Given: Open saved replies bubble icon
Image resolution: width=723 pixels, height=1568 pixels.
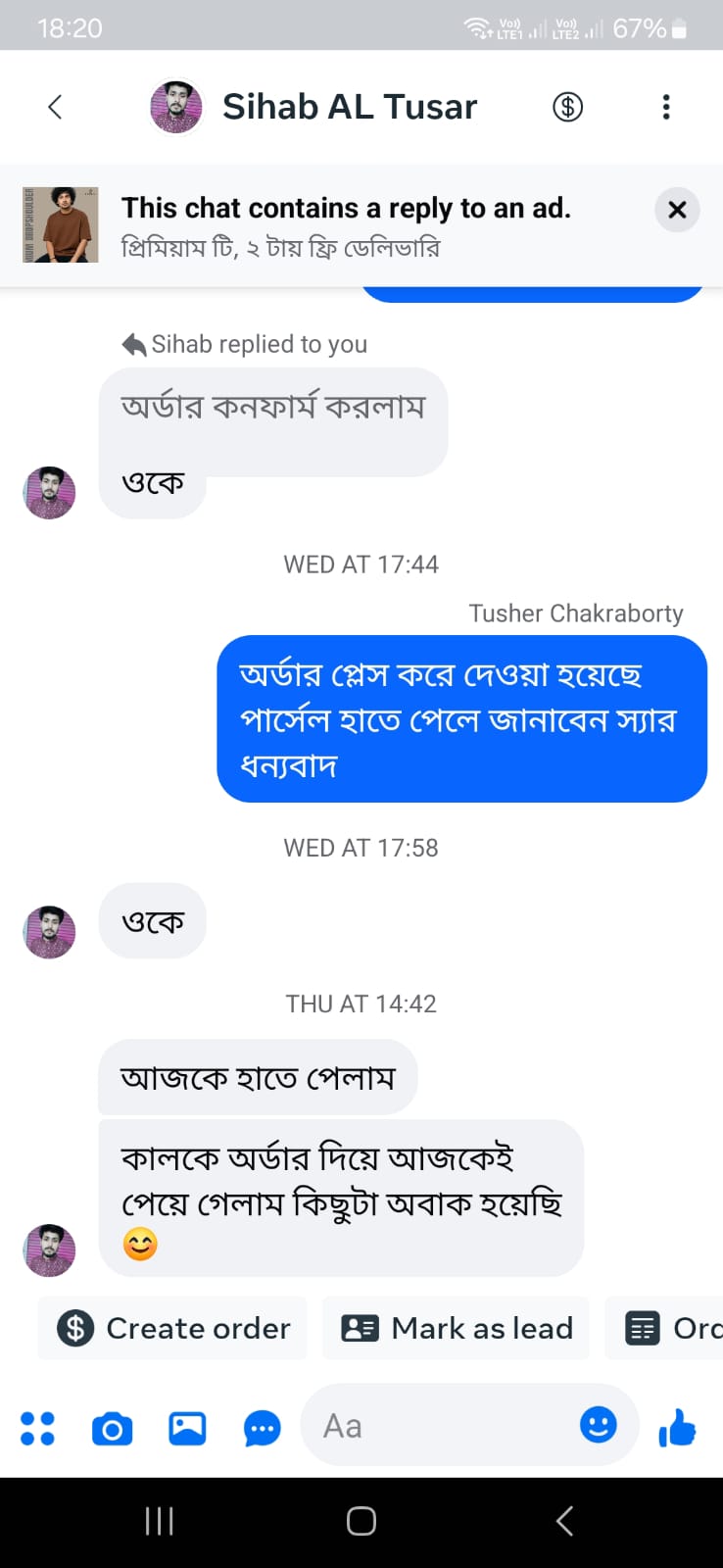Looking at the screenshot, I should (x=262, y=1429).
